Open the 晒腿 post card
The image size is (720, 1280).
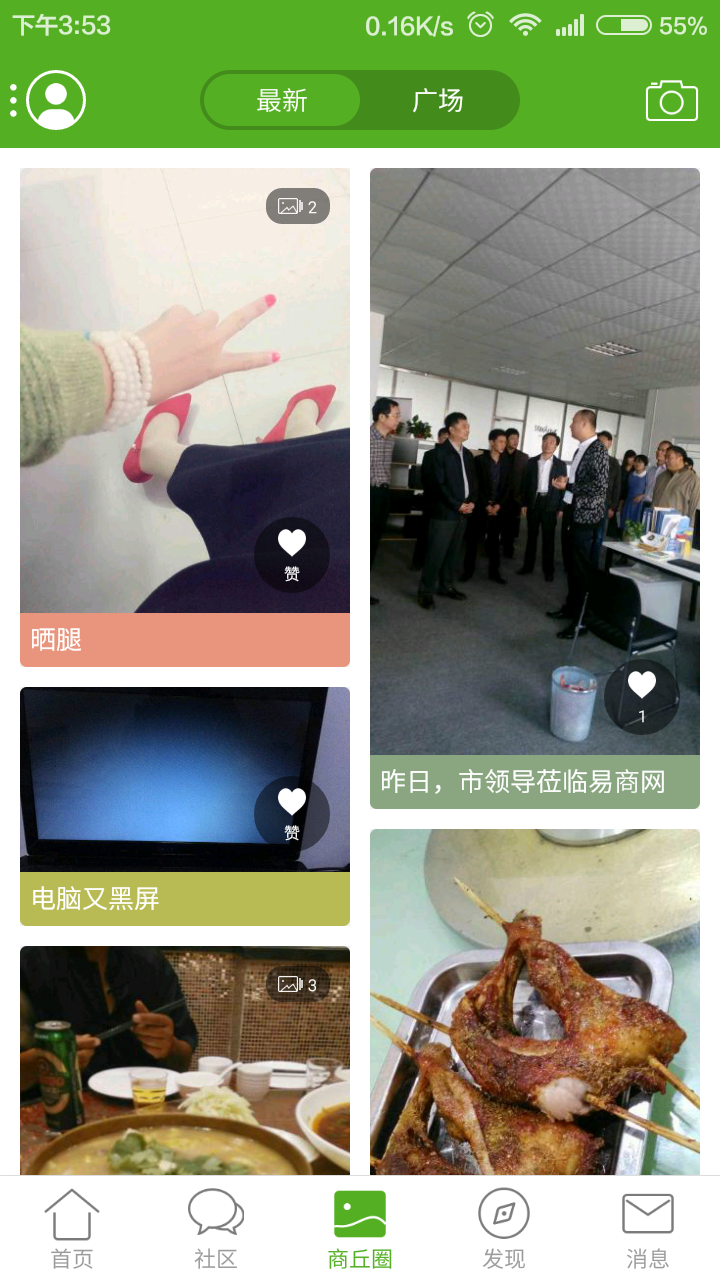point(185,417)
